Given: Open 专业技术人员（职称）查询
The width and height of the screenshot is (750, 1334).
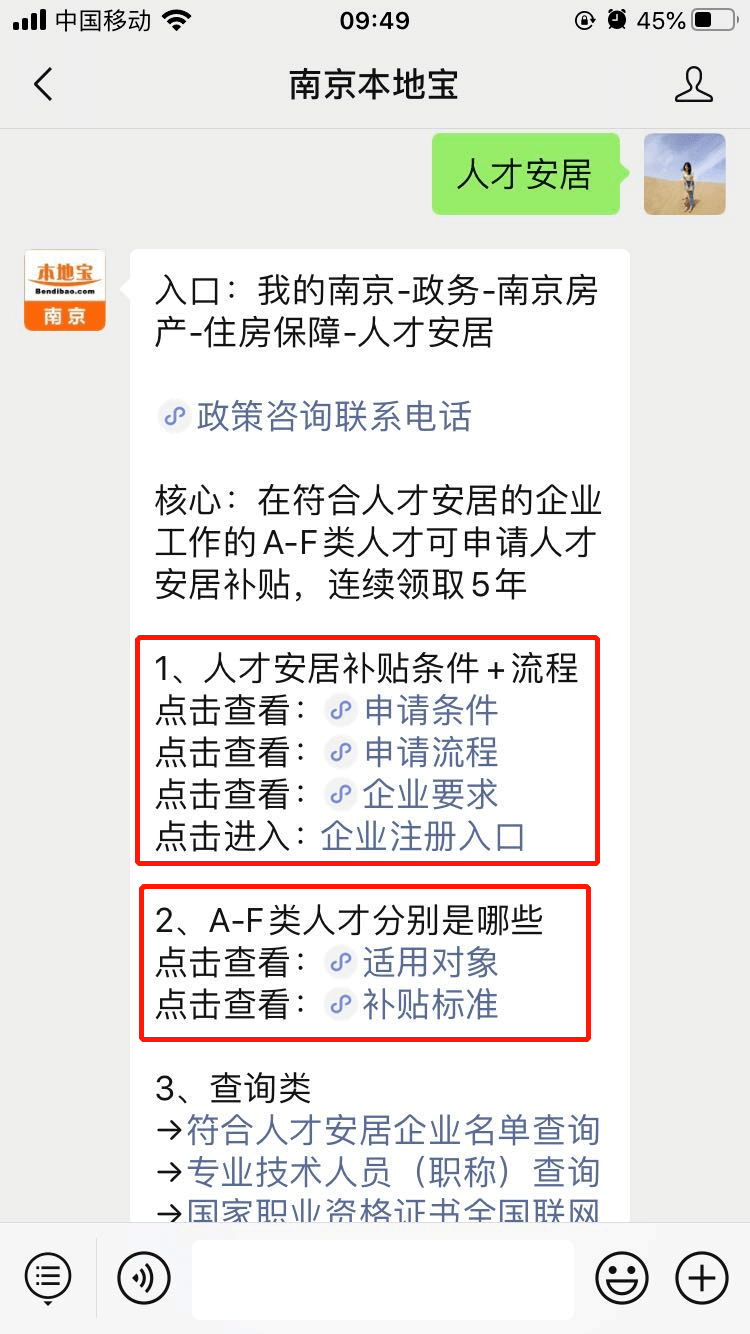Looking at the screenshot, I should pyautogui.click(x=392, y=1172).
